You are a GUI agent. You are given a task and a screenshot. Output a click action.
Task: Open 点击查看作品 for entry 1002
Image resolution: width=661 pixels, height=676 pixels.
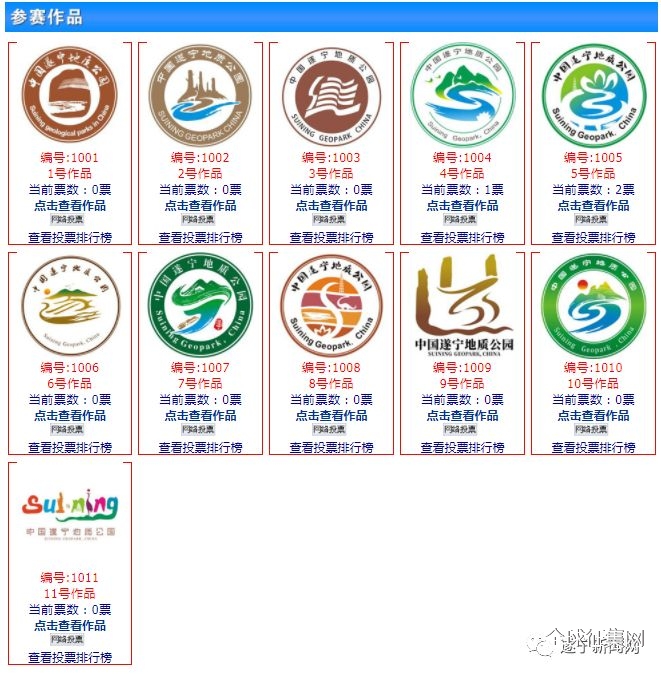(200, 205)
